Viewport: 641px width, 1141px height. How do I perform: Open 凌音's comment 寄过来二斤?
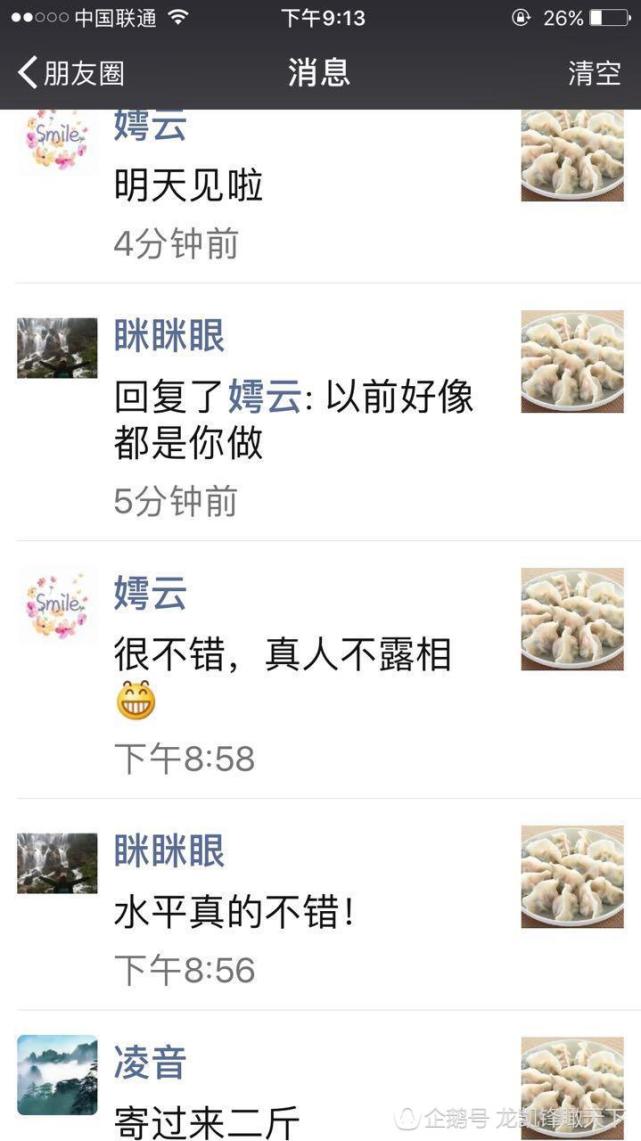[207, 1120]
